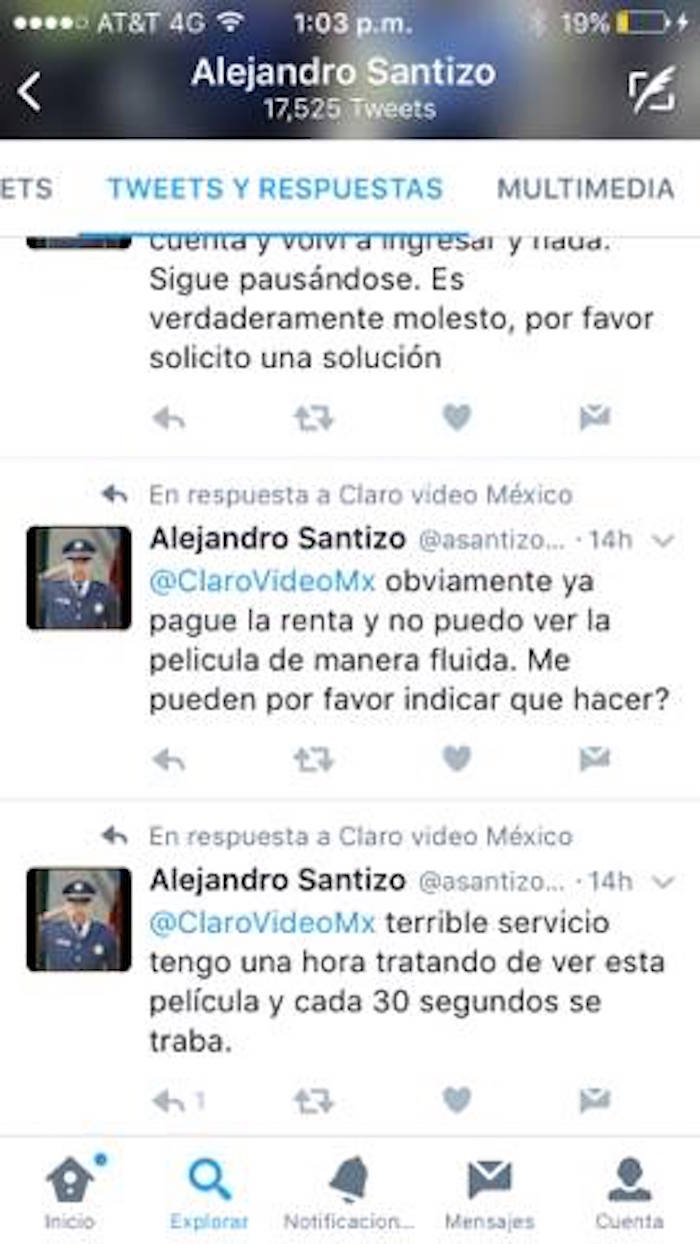Retweet the 'Sigue pausándose' tweet

coord(313,418)
